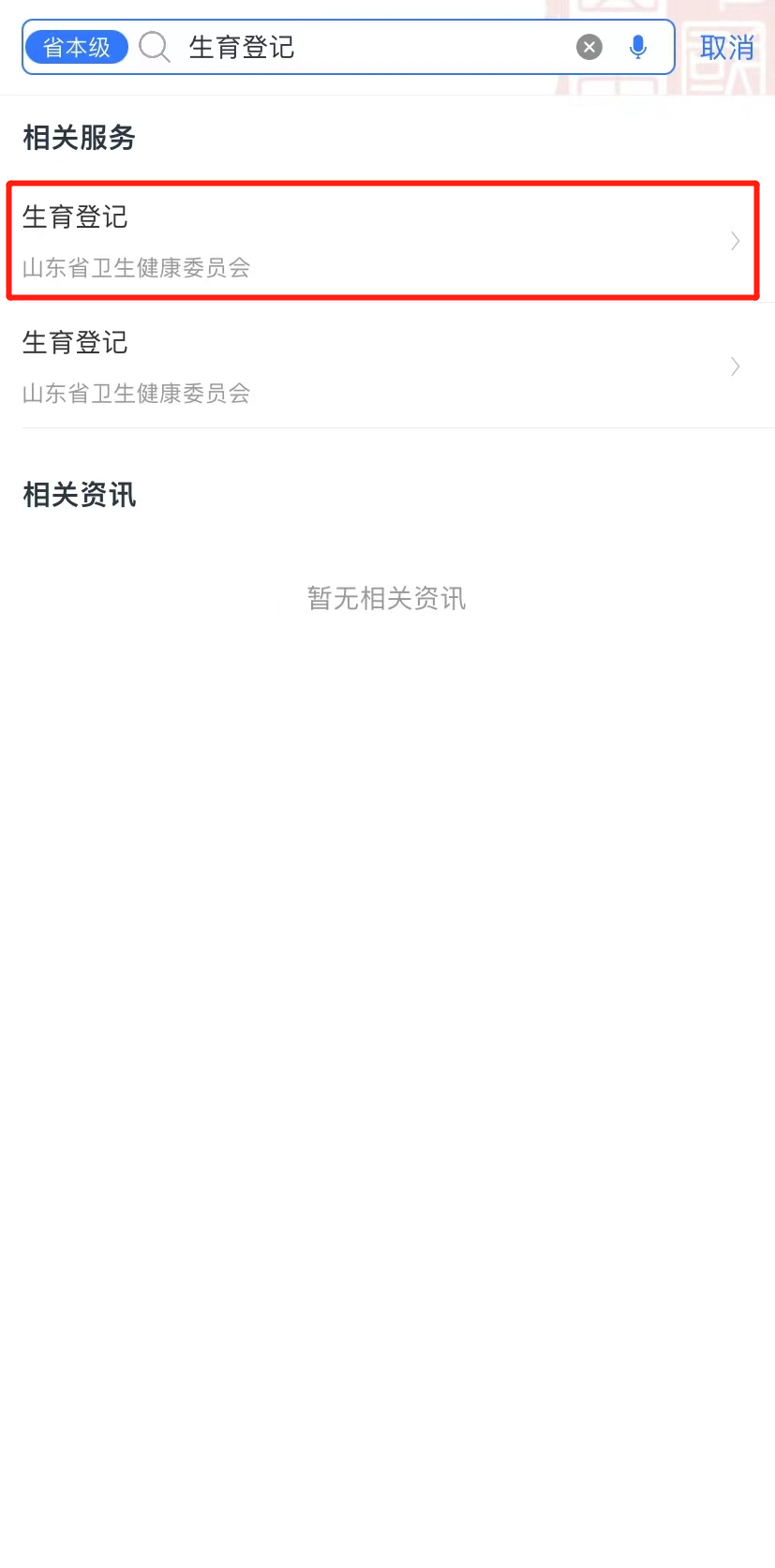
Task: Select the 相关服务 section header
Action: click(x=79, y=138)
